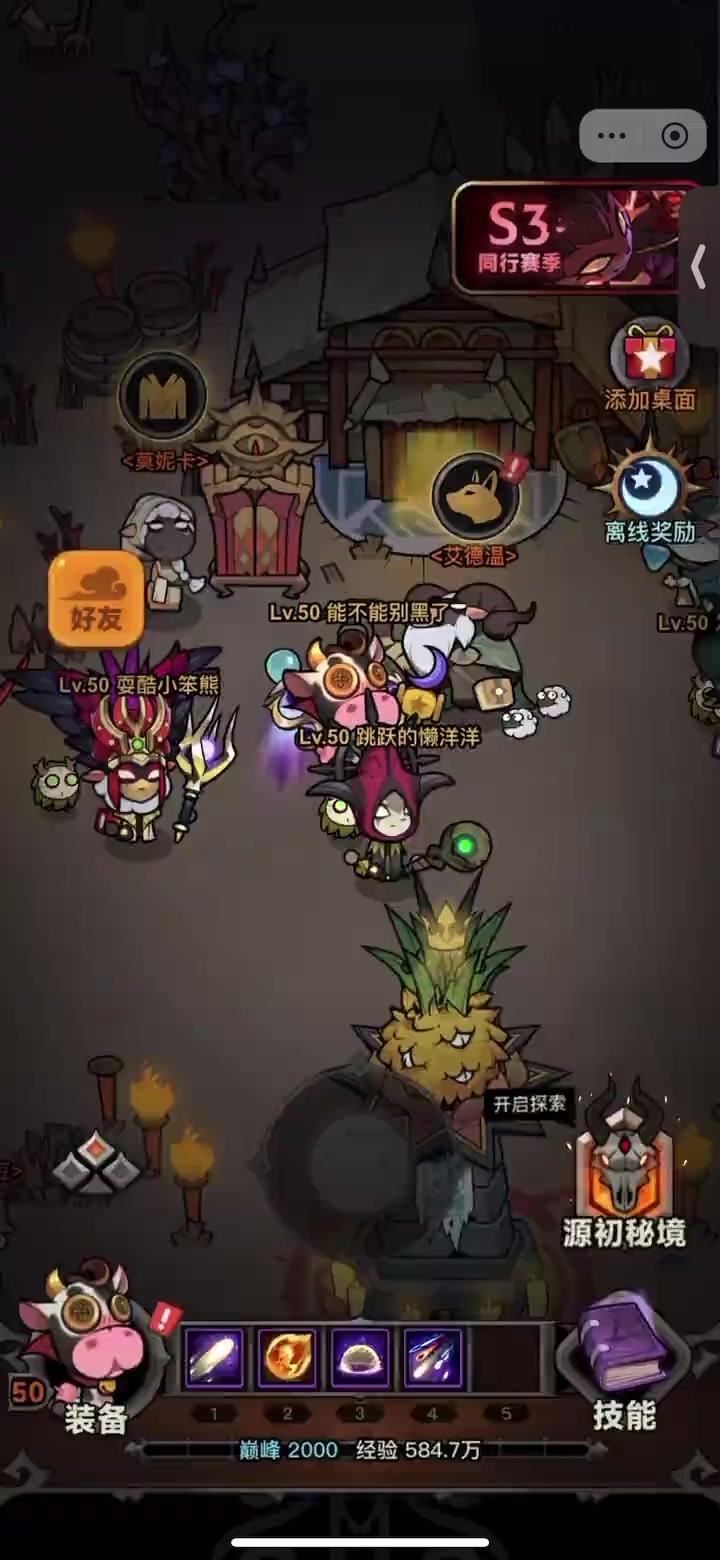This screenshot has height=1560, width=720.
Task: Use dome skill in slot 3
Action: tap(360, 1358)
